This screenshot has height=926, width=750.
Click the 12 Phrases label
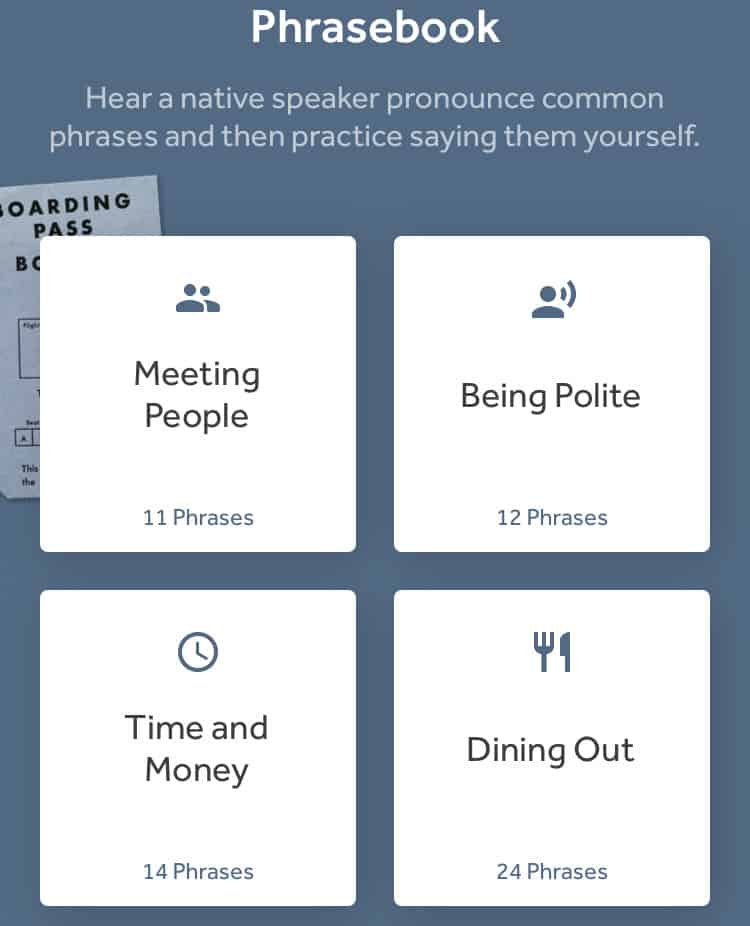point(551,518)
